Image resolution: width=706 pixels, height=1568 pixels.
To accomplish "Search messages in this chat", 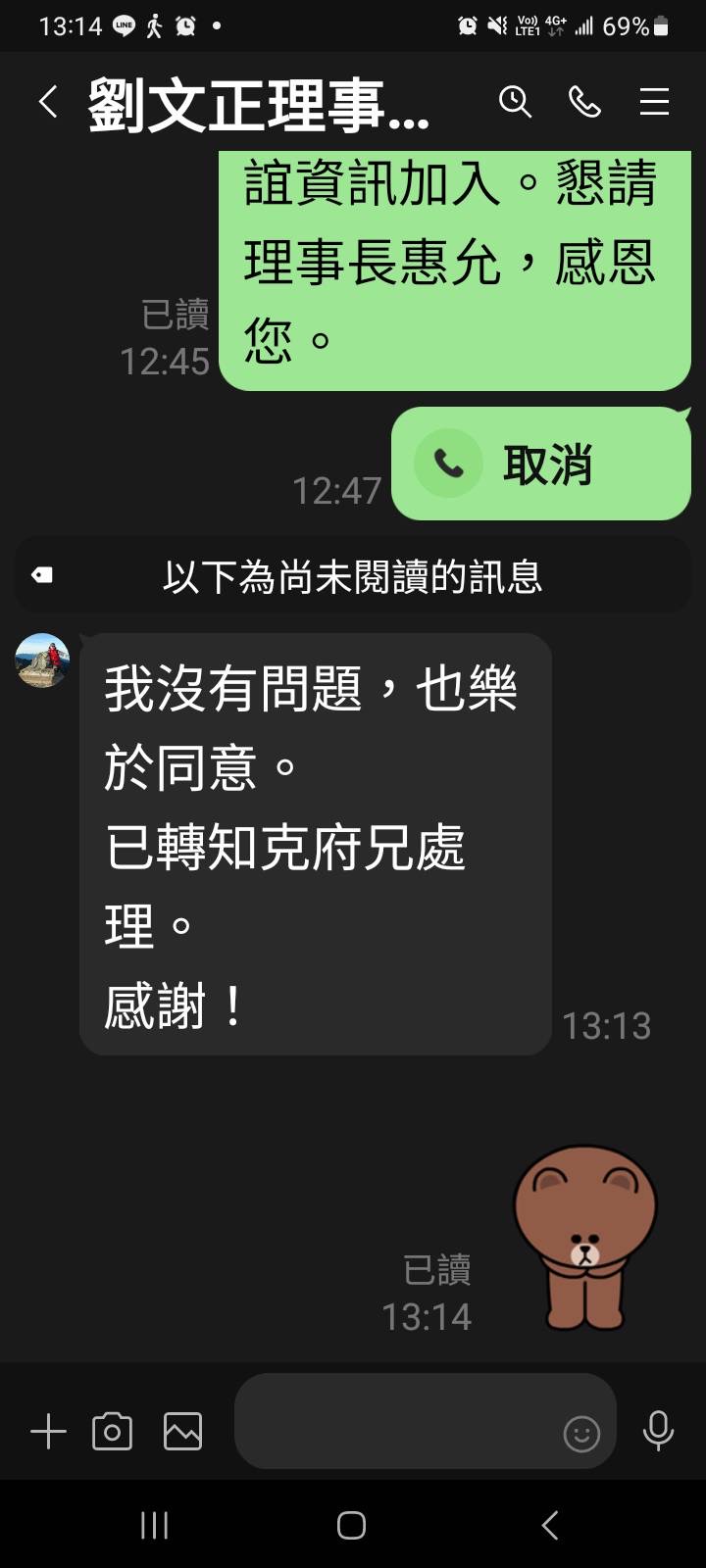I will click(x=515, y=102).
